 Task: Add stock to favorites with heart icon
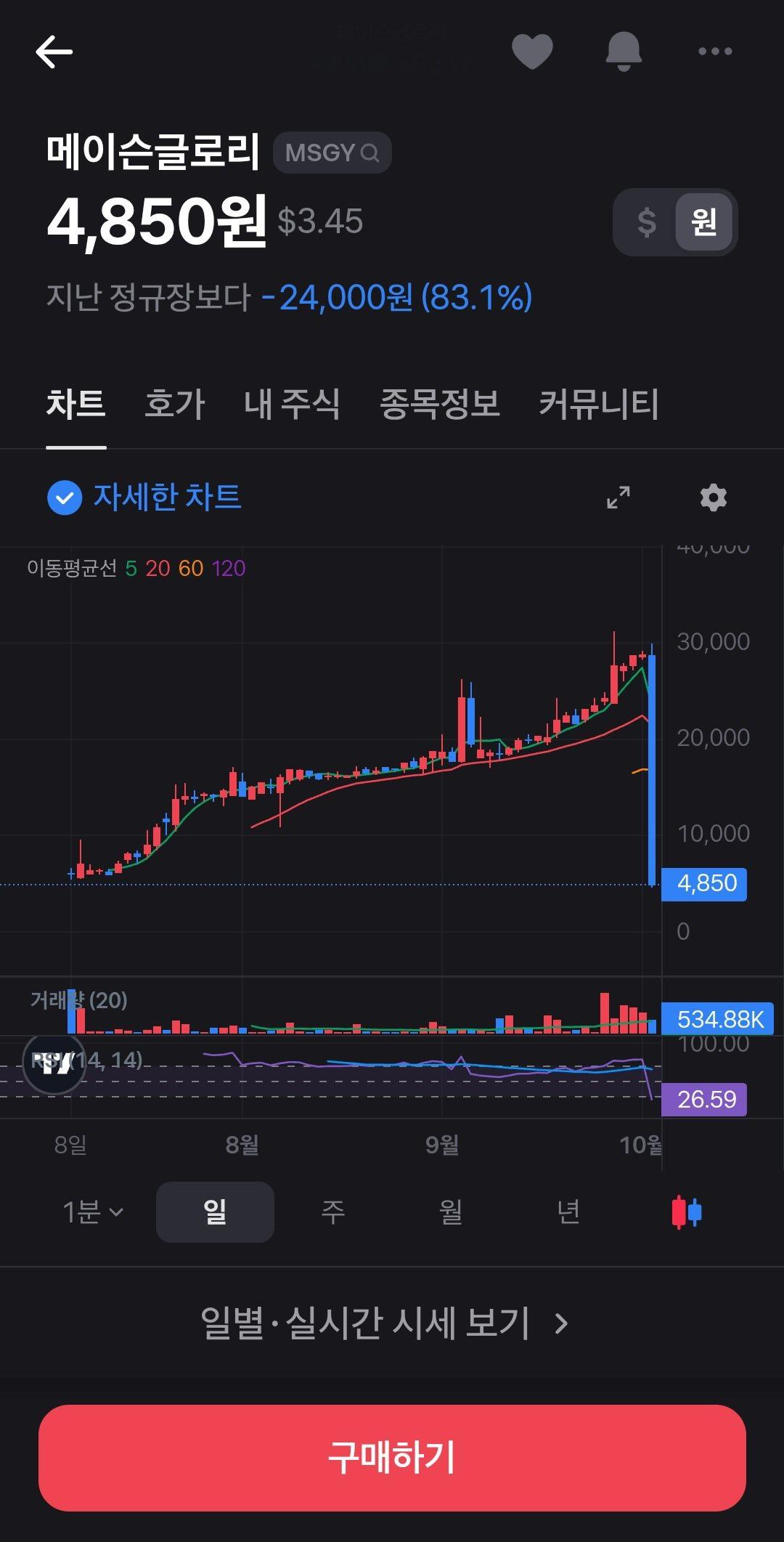[x=532, y=52]
